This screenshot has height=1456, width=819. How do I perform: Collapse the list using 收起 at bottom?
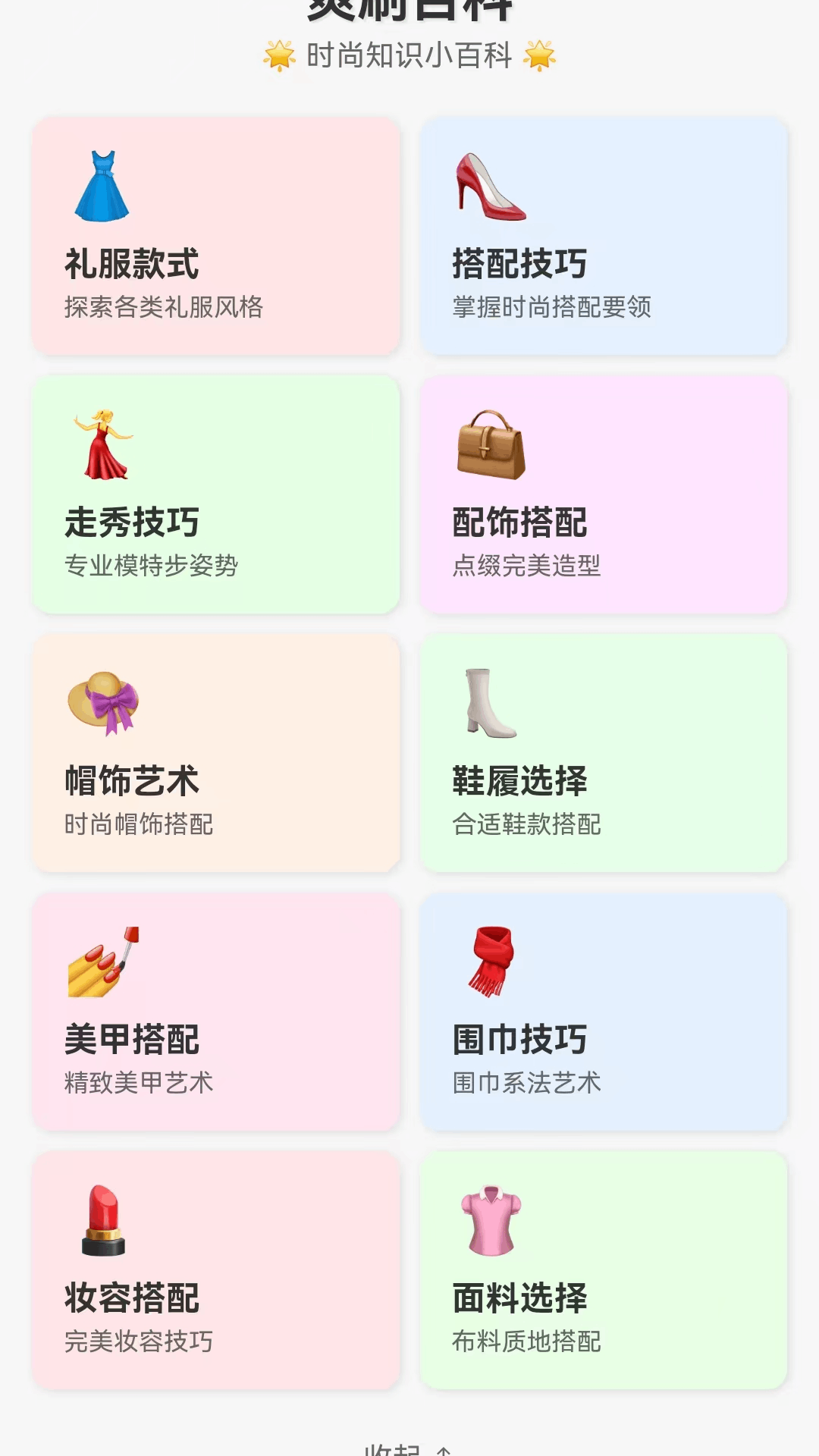point(409,1447)
